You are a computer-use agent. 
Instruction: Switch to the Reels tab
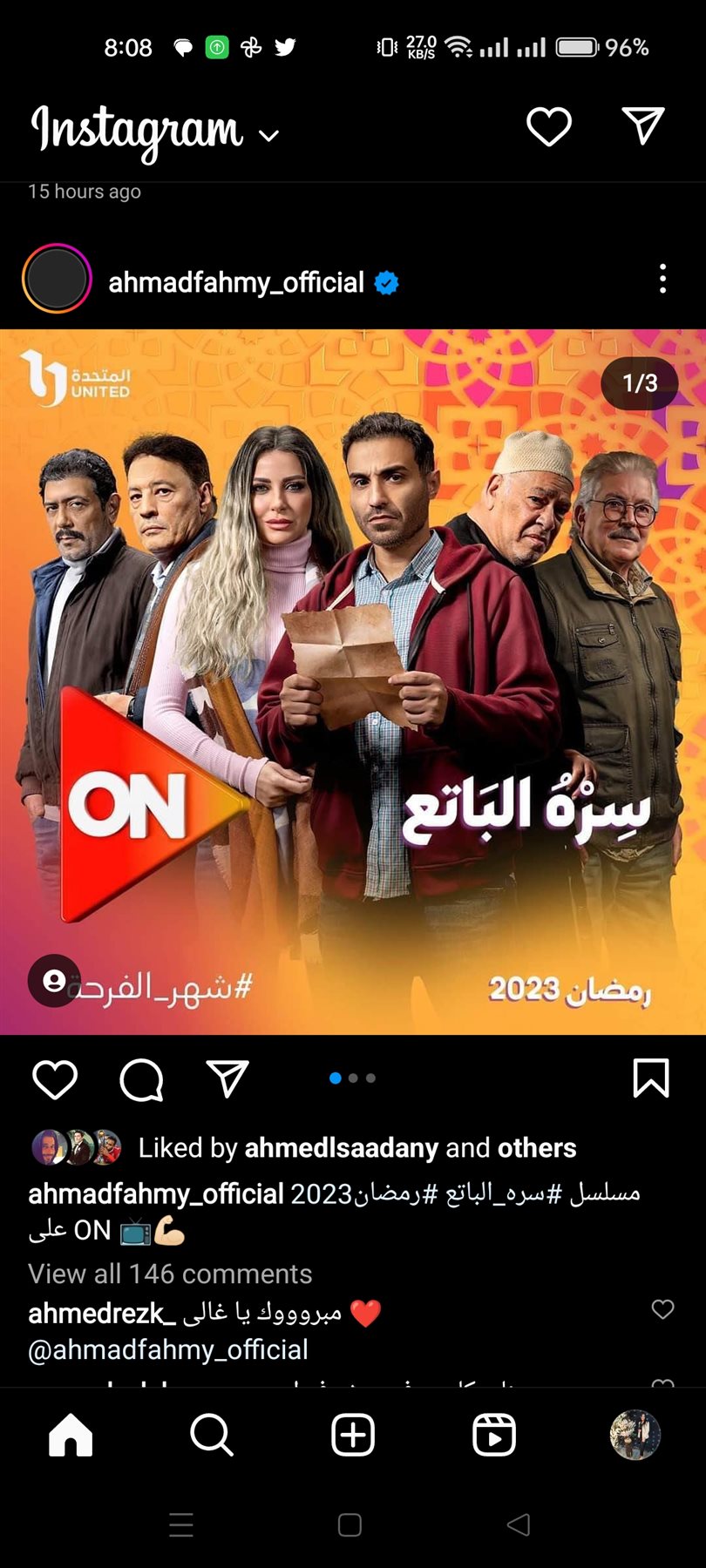[494, 1435]
